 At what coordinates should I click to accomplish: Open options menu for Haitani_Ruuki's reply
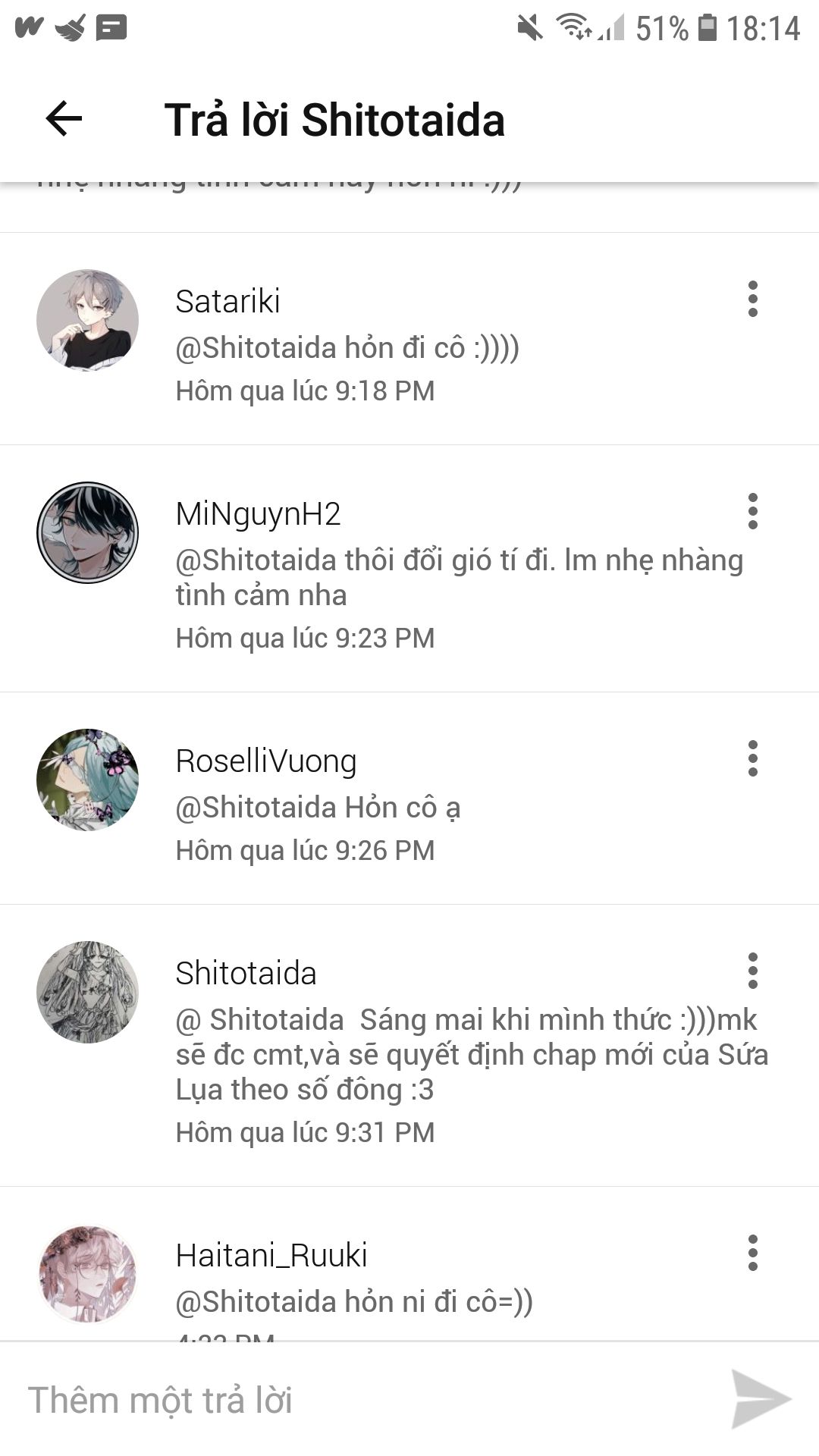[x=752, y=1253]
